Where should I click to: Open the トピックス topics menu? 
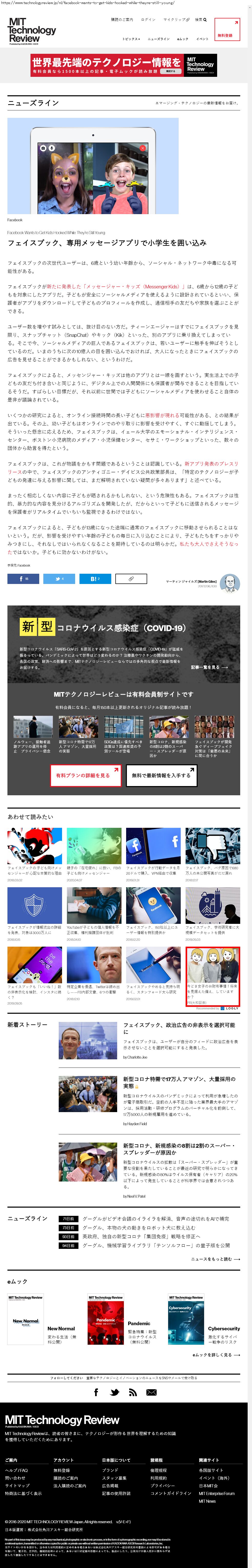tap(131, 39)
